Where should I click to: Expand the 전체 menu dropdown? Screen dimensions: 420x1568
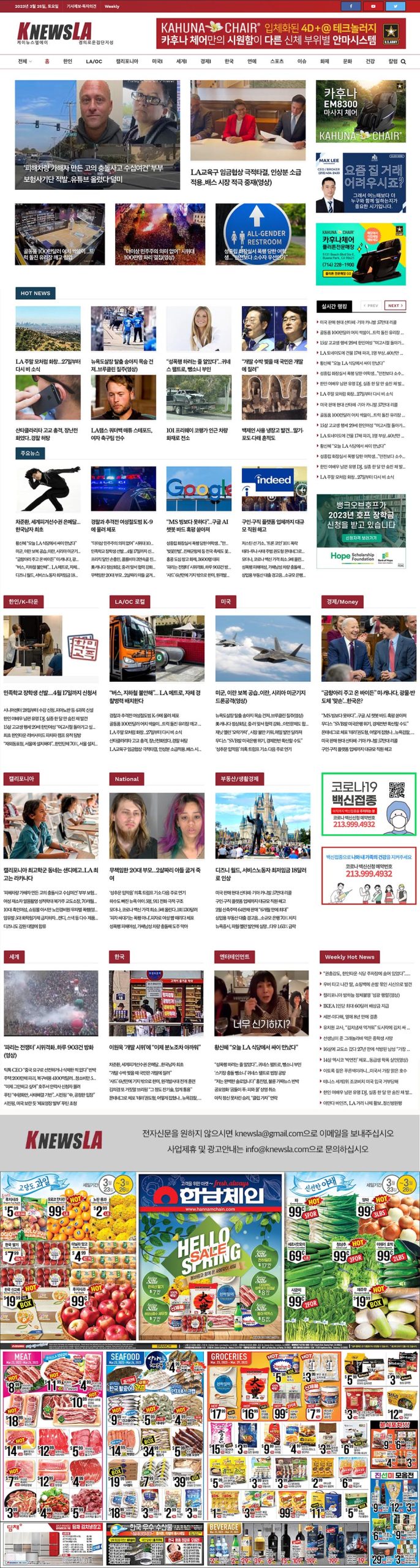24,61
